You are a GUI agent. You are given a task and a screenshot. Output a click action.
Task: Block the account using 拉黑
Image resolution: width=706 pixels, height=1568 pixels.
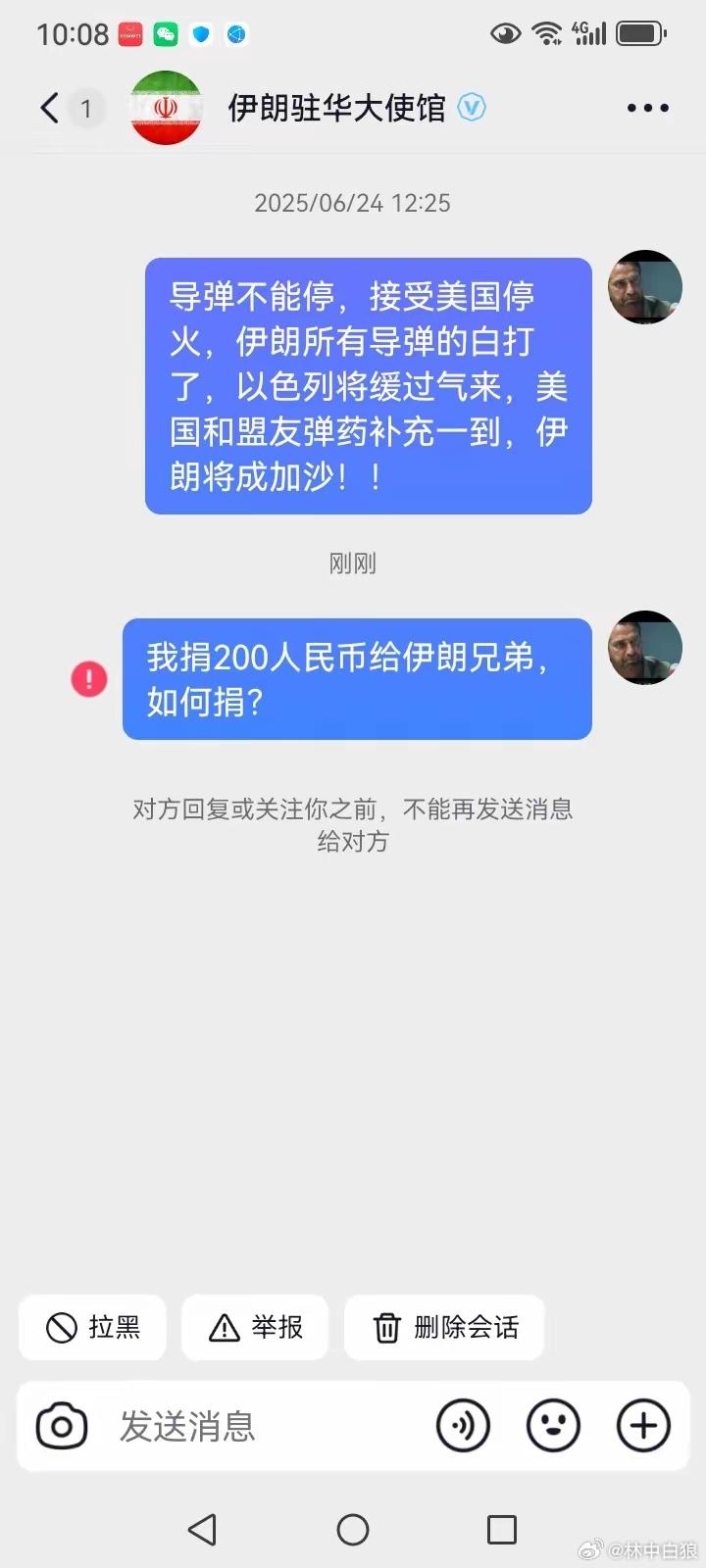tap(92, 1328)
